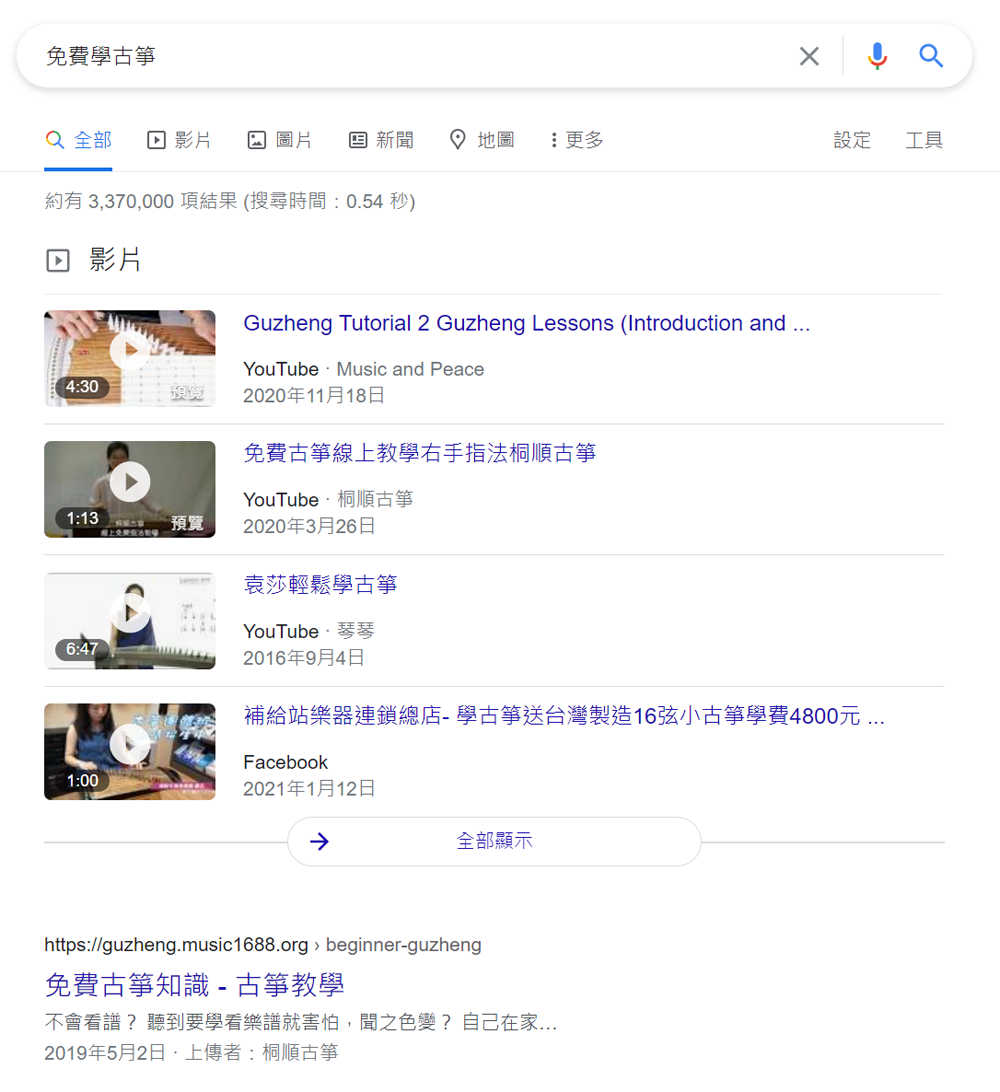Focus the search box with 免費學古箏

[x=400, y=56]
